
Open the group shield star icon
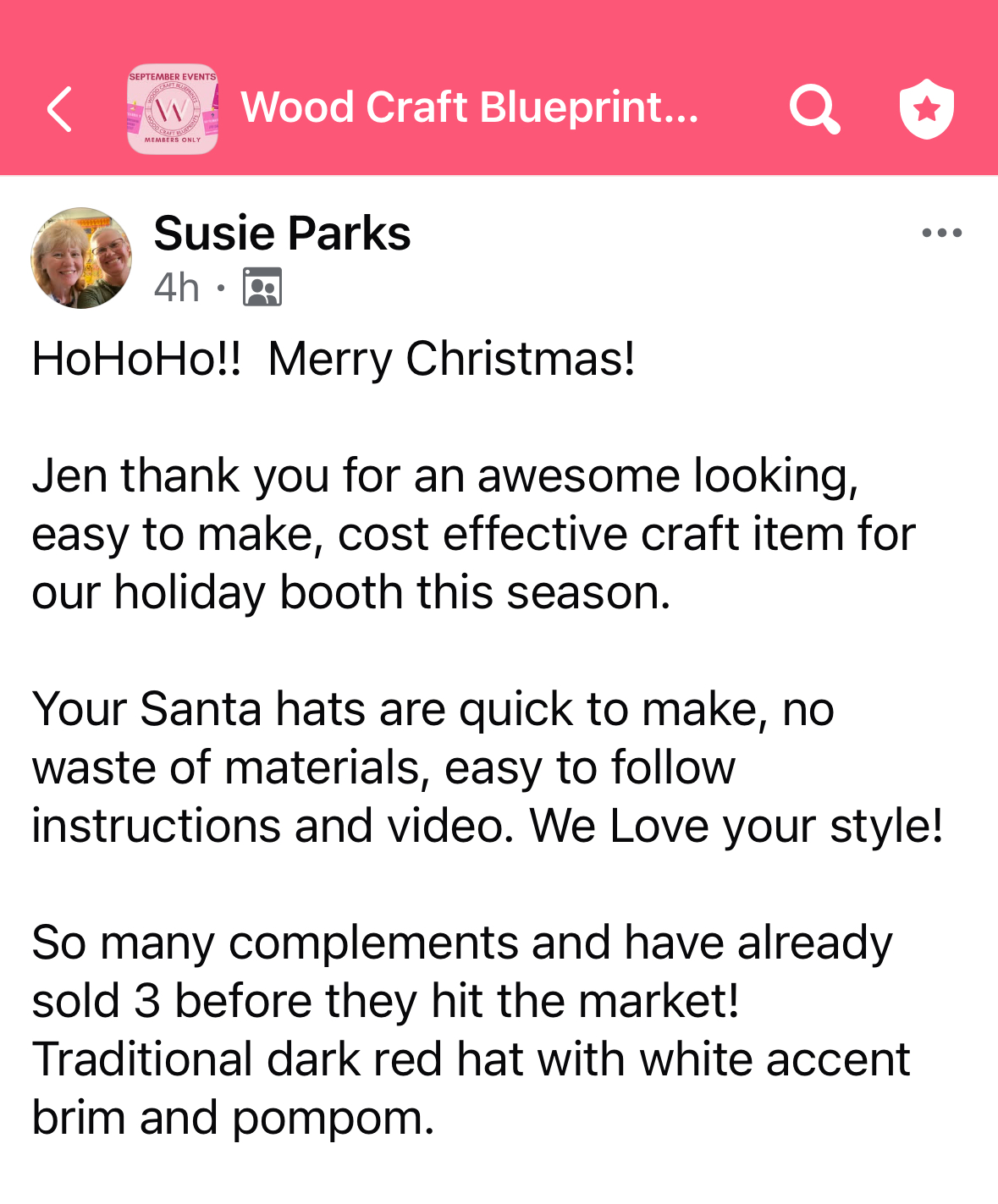pos(926,109)
